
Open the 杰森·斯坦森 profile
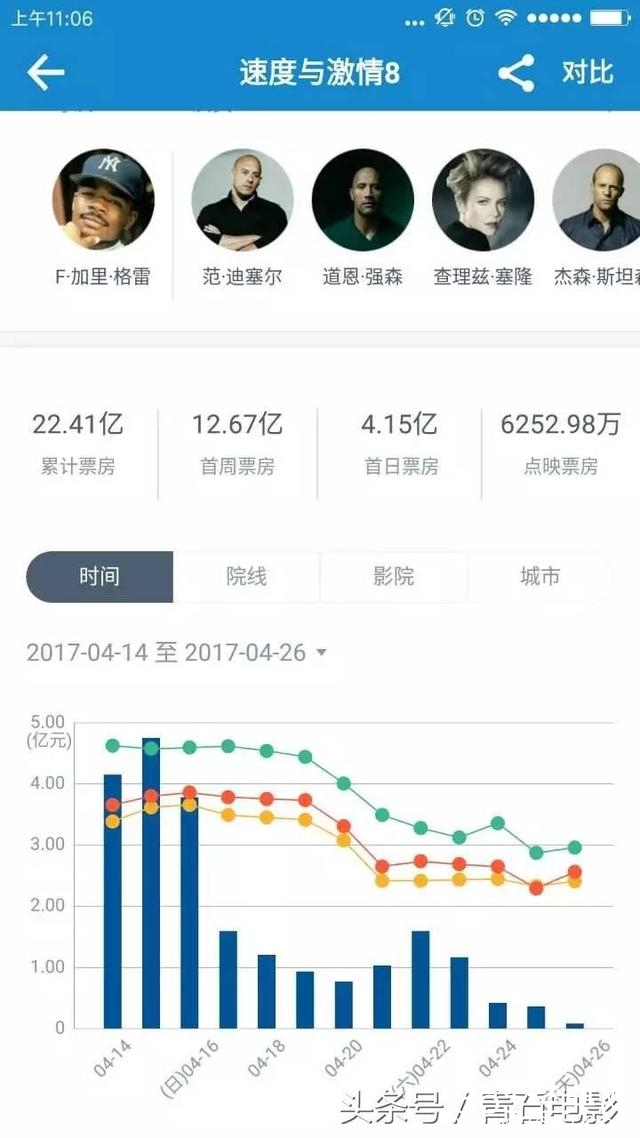click(x=598, y=200)
